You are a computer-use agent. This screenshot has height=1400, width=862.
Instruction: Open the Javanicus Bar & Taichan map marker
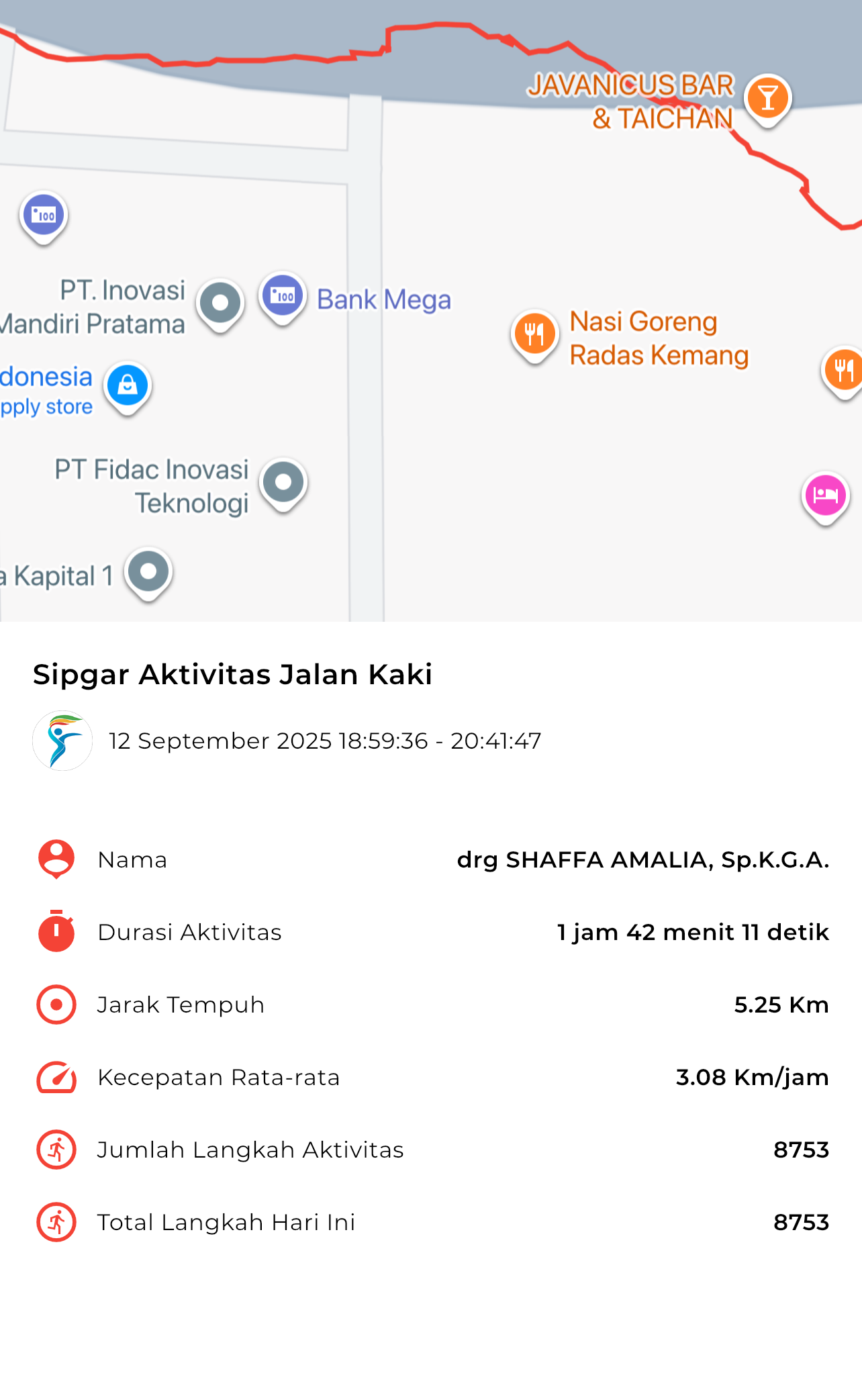767,100
